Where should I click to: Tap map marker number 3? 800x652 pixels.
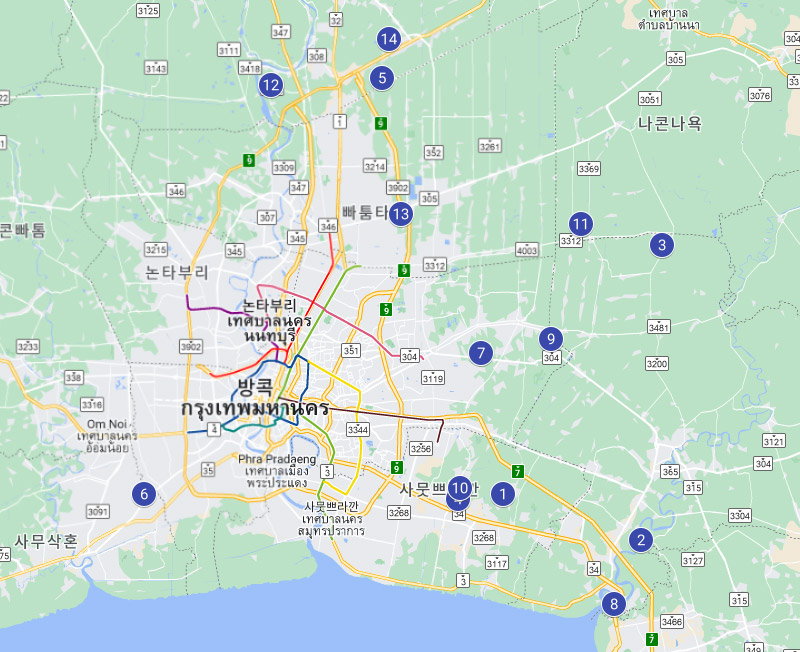[660, 244]
